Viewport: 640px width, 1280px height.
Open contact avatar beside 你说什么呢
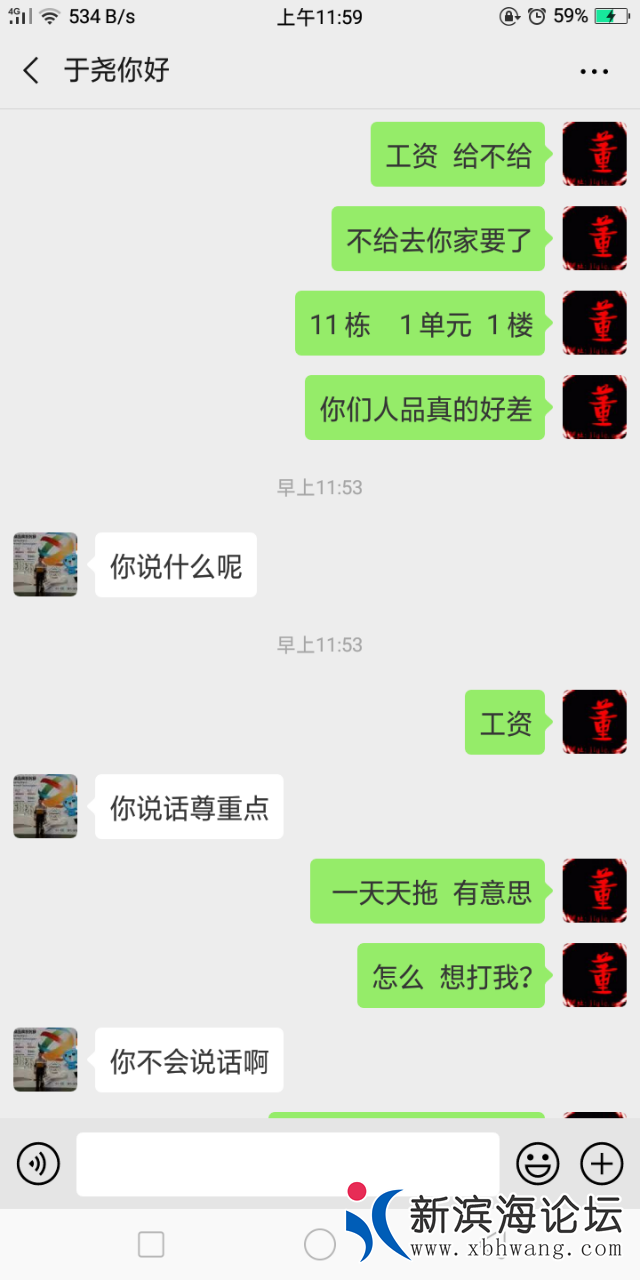click(x=45, y=565)
